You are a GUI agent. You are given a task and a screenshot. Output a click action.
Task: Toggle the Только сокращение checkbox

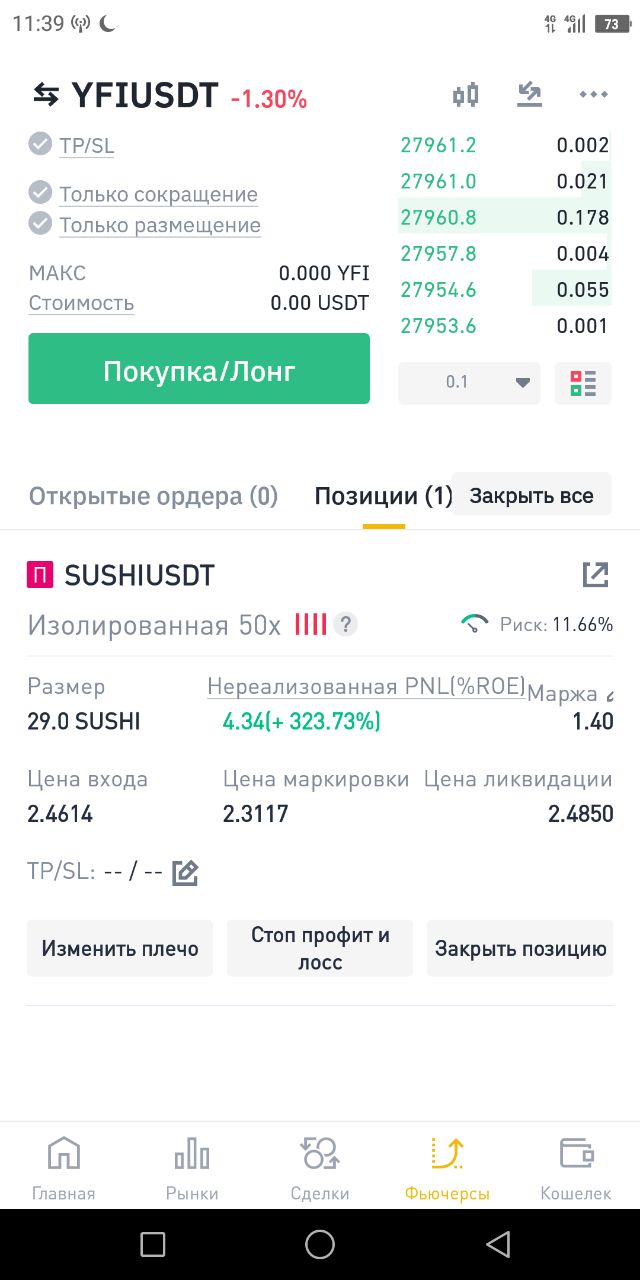click(40, 193)
